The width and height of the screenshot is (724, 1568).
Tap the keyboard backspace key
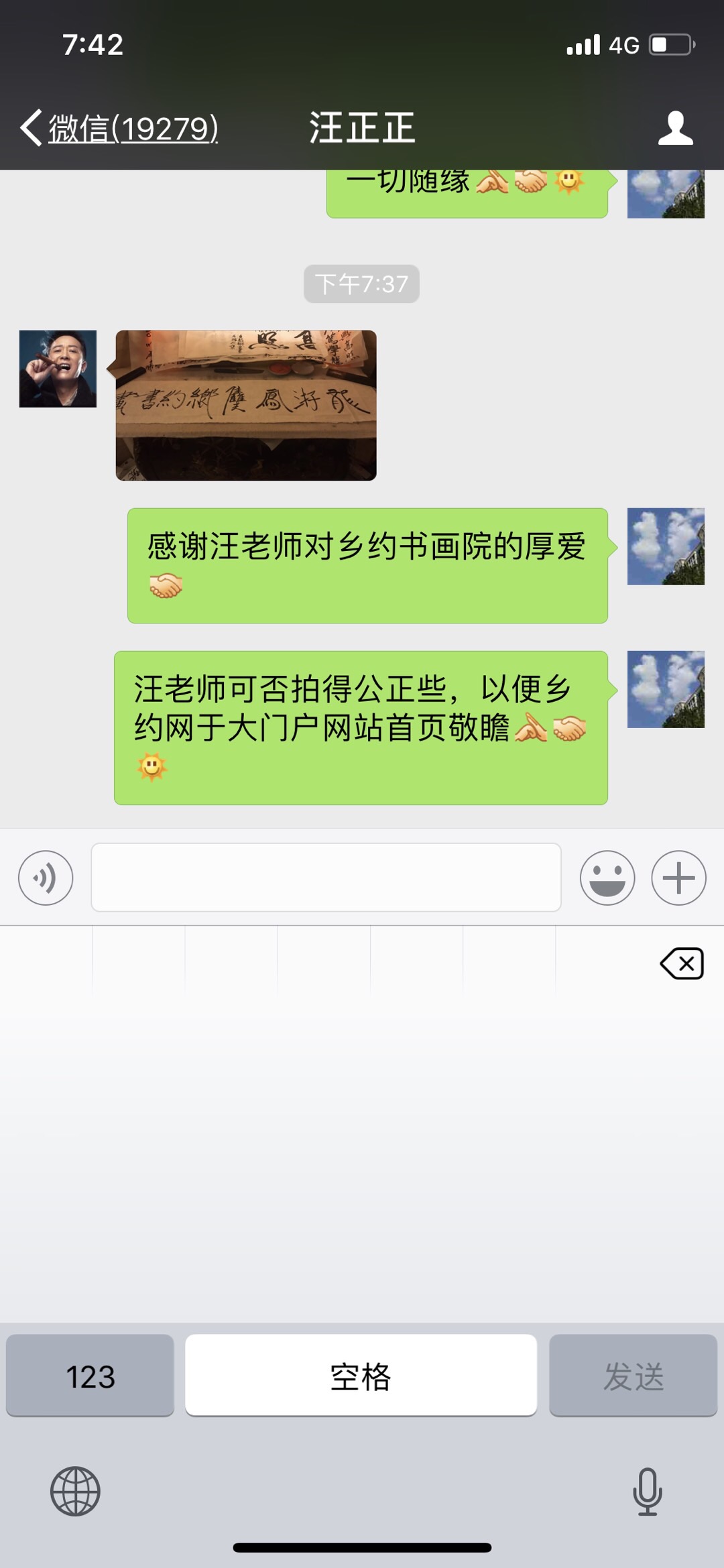[x=682, y=964]
